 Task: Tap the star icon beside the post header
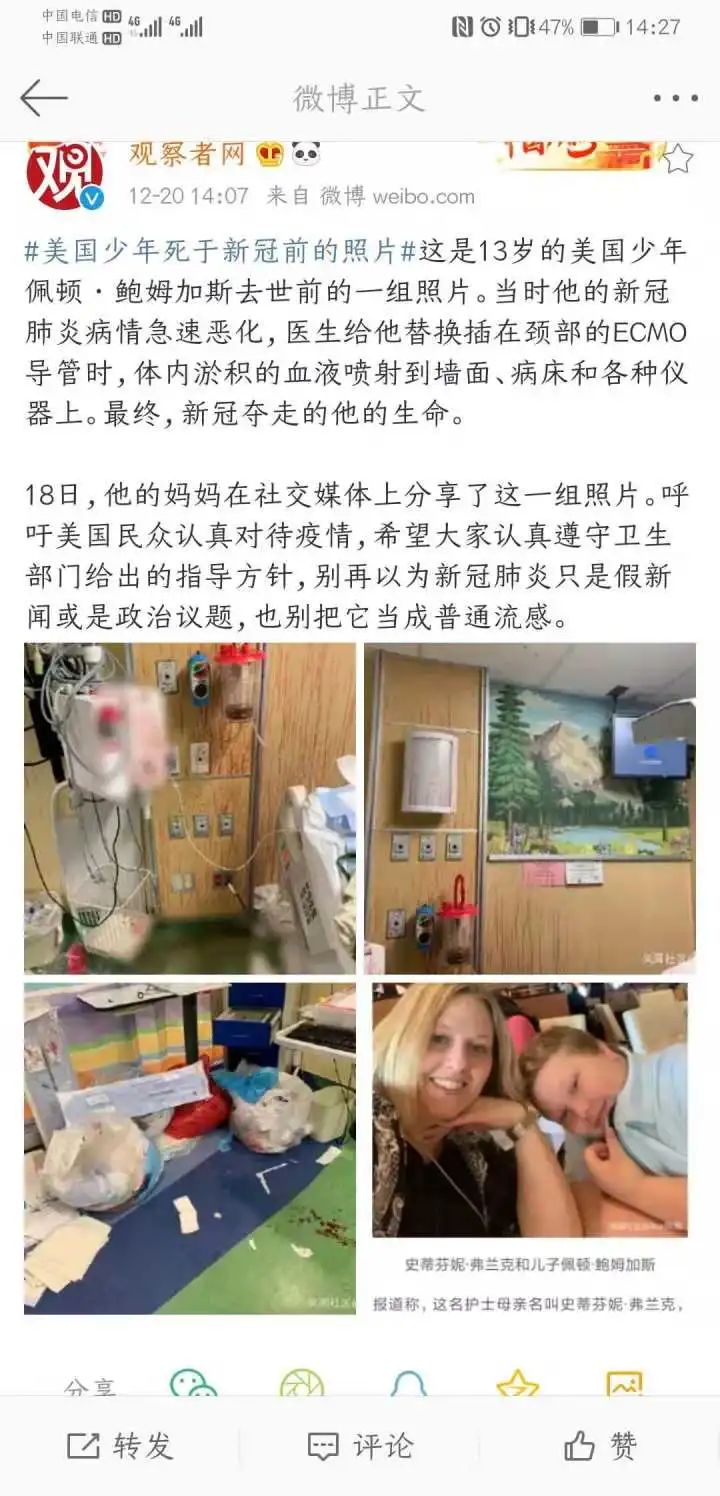[x=679, y=158]
